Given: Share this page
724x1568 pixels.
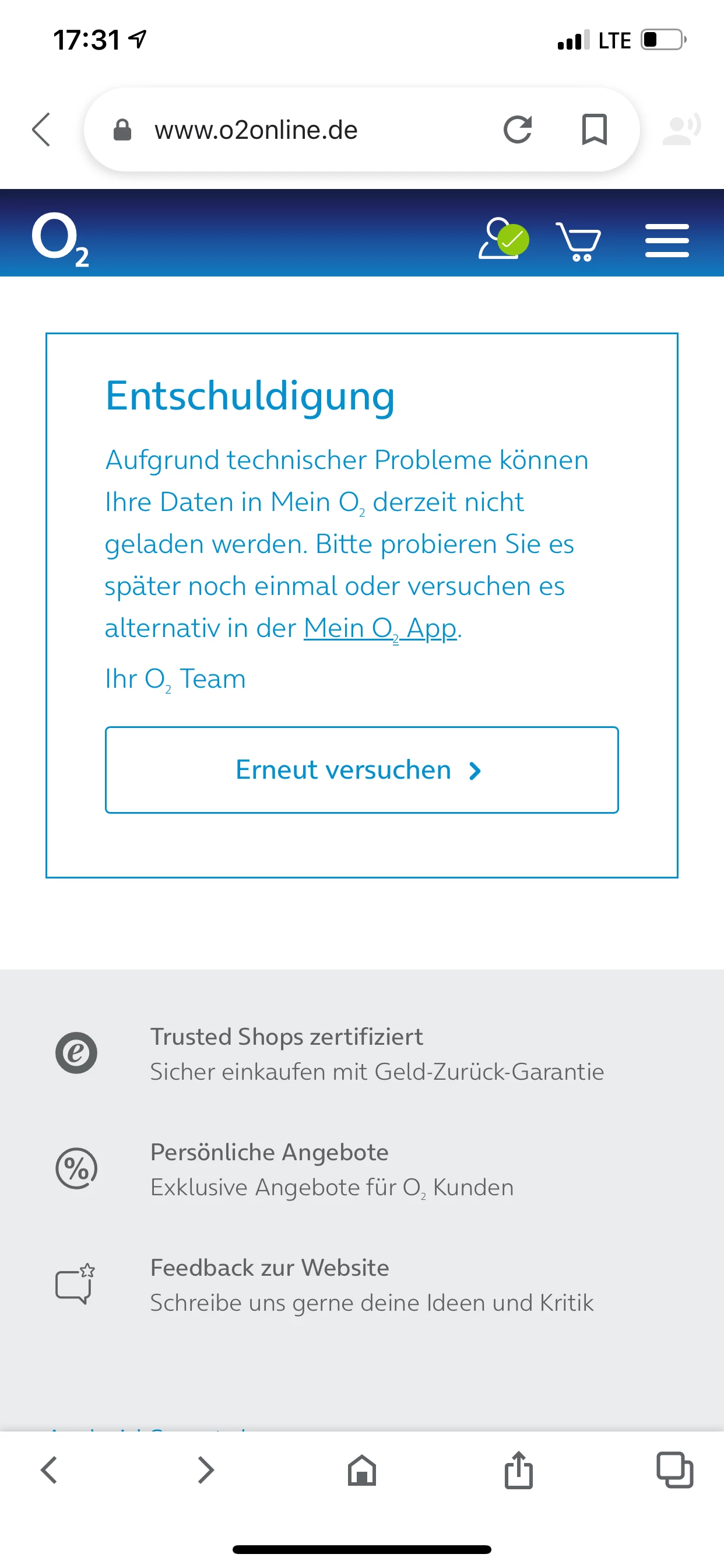Looking at the screenshot, I should tap(518, 1470).
